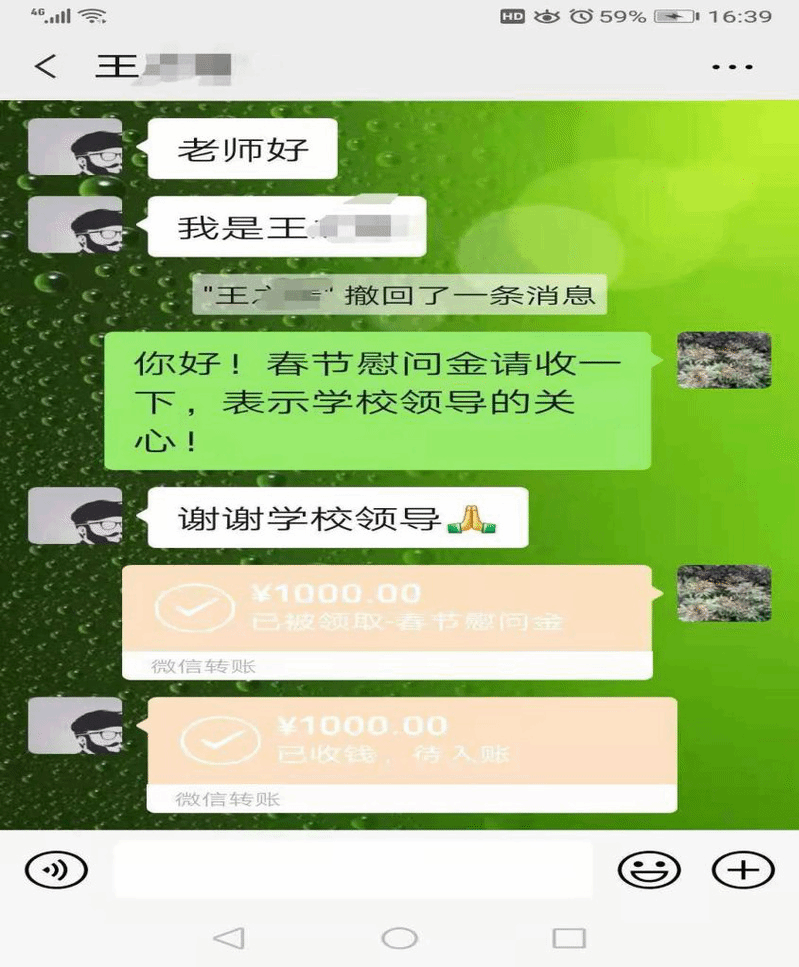Open the chat's three-dot menu
The image size is (799, 967).
coord(731,67)
